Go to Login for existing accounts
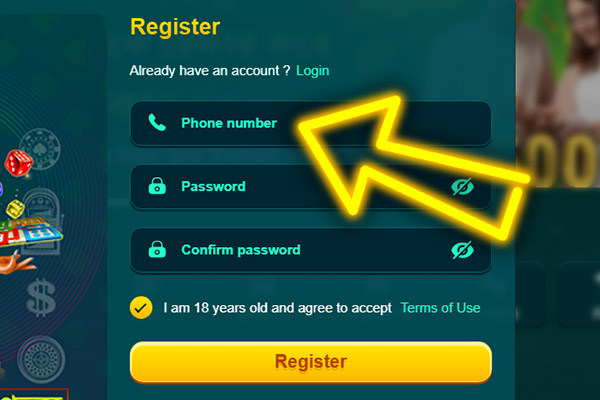 pos(312,71)
